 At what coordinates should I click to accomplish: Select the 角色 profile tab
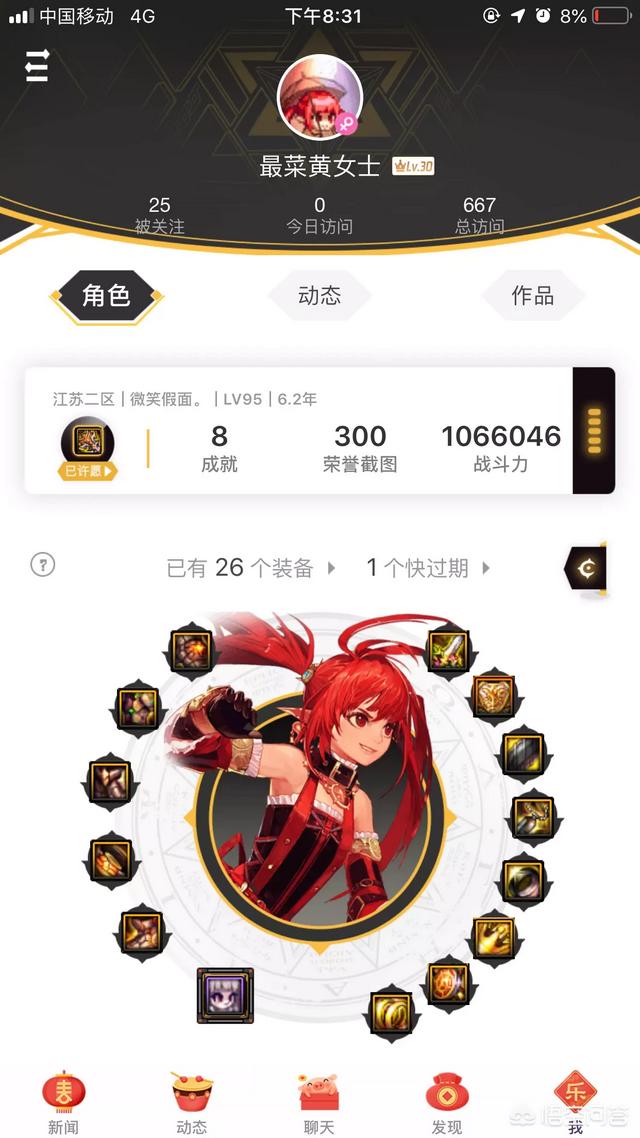tap(106, 296)
